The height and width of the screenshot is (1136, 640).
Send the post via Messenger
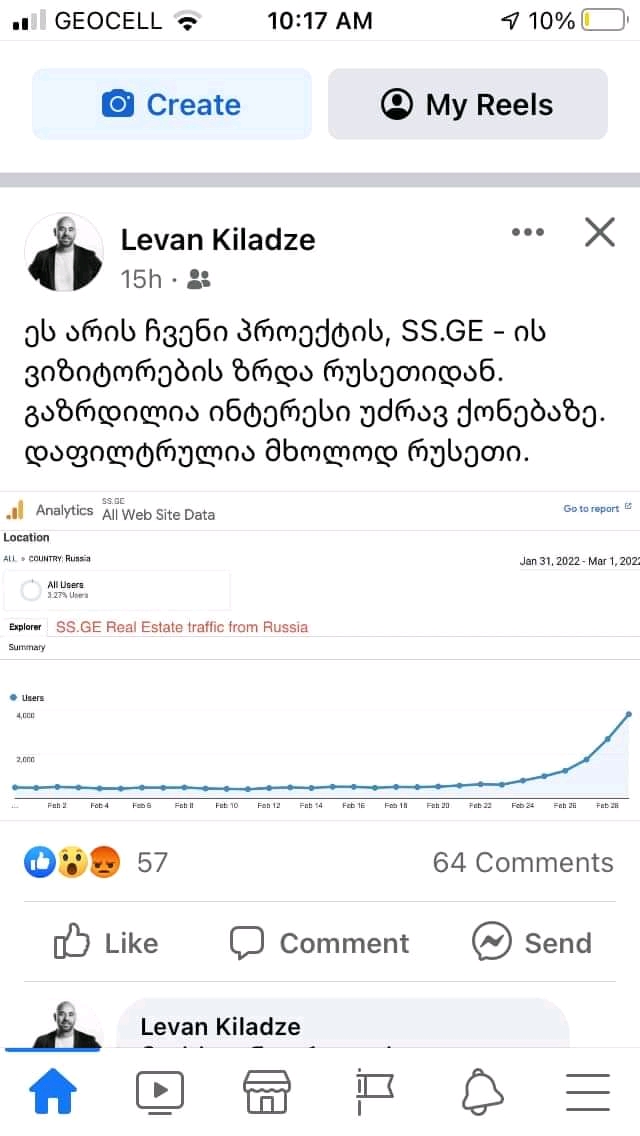click(x=532, y=942)
